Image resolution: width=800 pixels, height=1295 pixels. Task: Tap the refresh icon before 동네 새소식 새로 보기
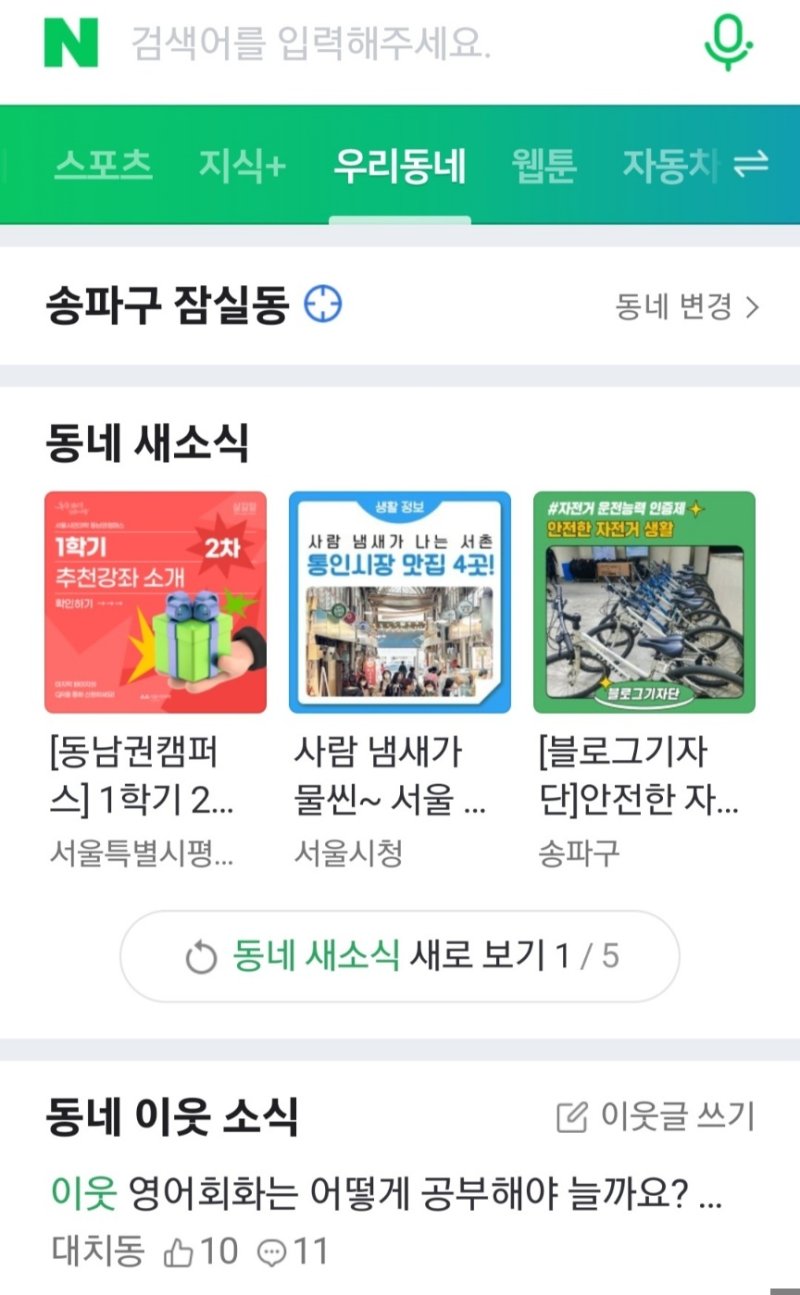point(198,956)
